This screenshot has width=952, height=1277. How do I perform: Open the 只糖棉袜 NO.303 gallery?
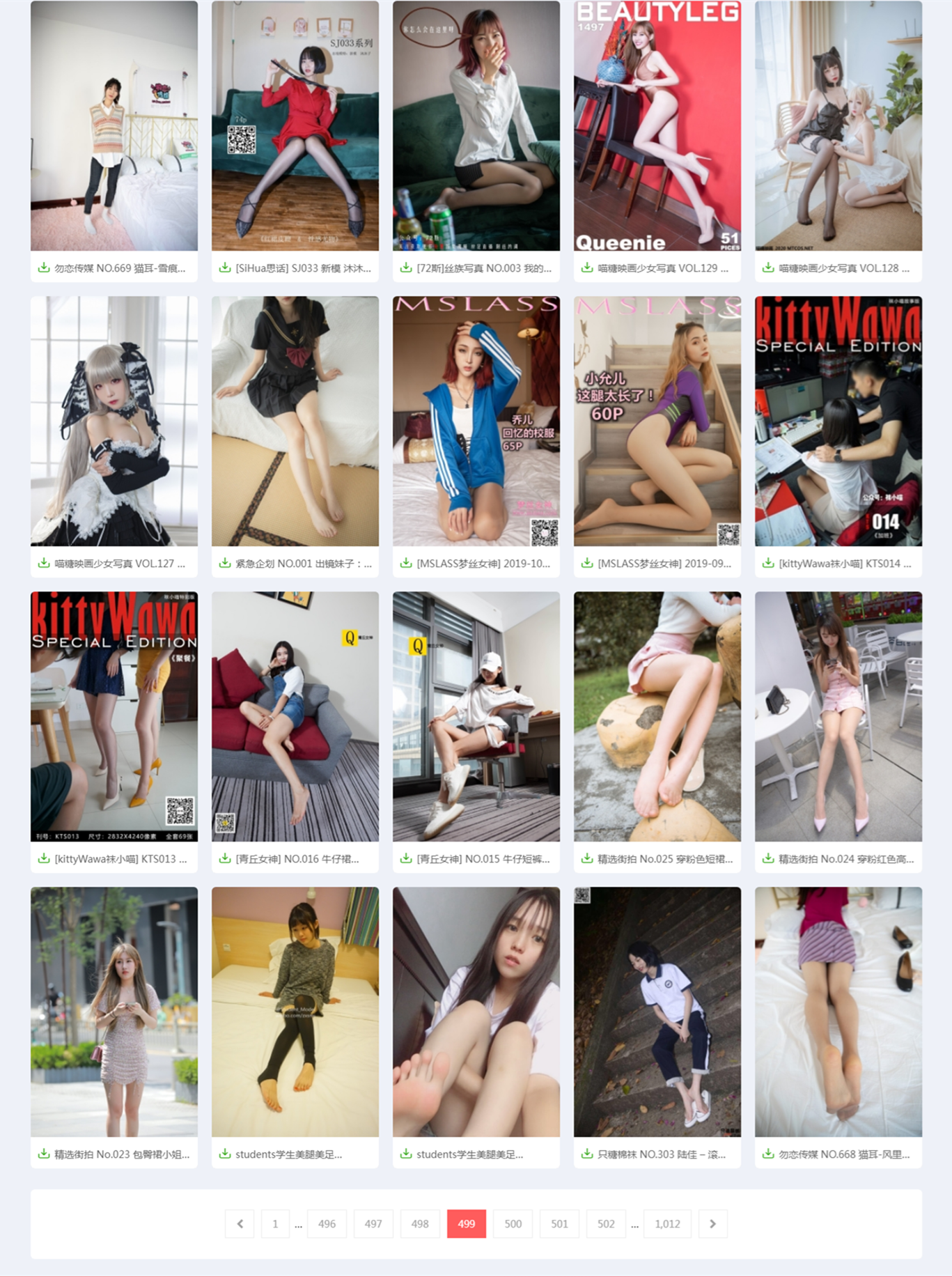coord(657,1012)
